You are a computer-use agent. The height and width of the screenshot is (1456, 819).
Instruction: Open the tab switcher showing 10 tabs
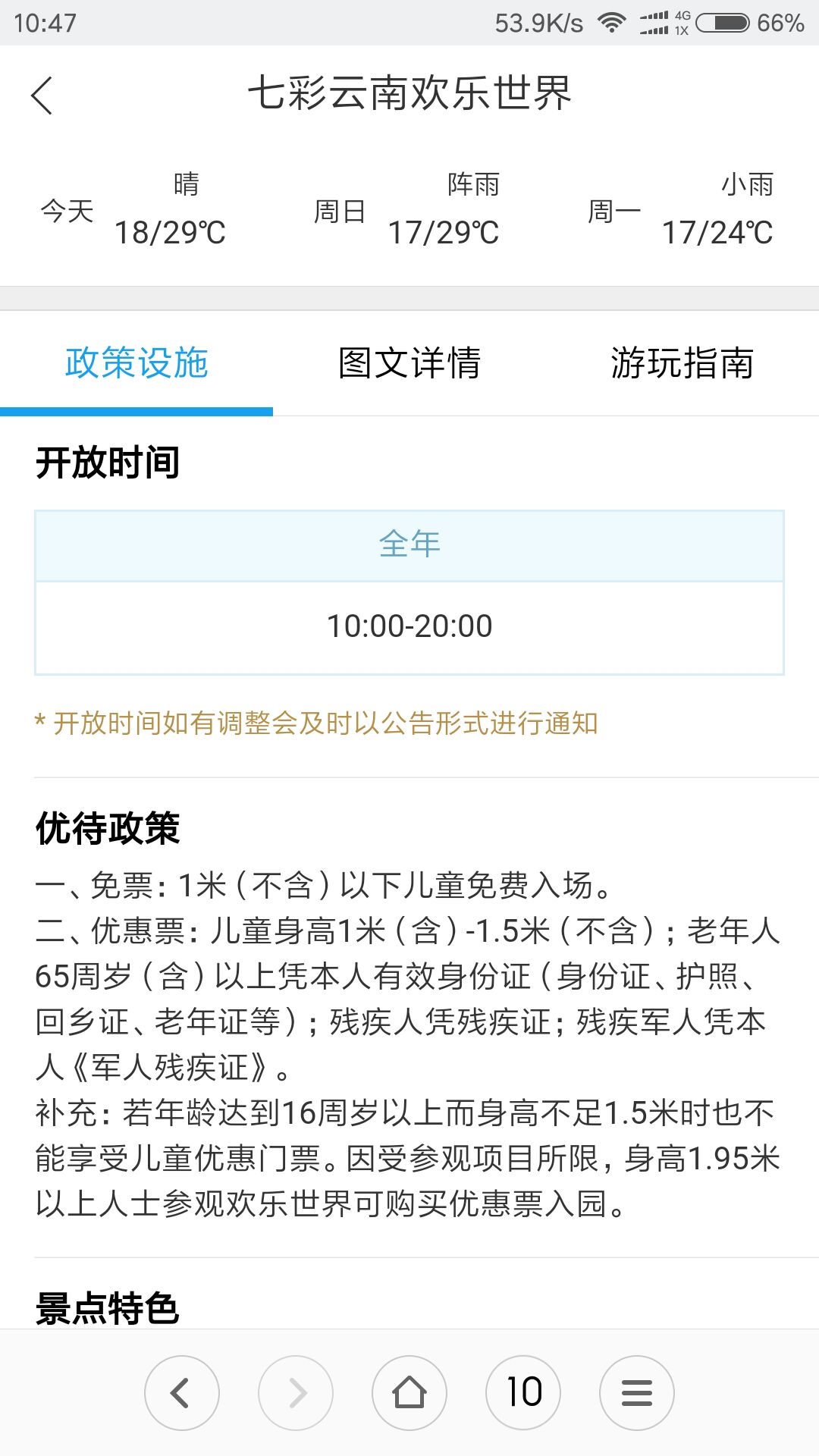pos(523,1393)
